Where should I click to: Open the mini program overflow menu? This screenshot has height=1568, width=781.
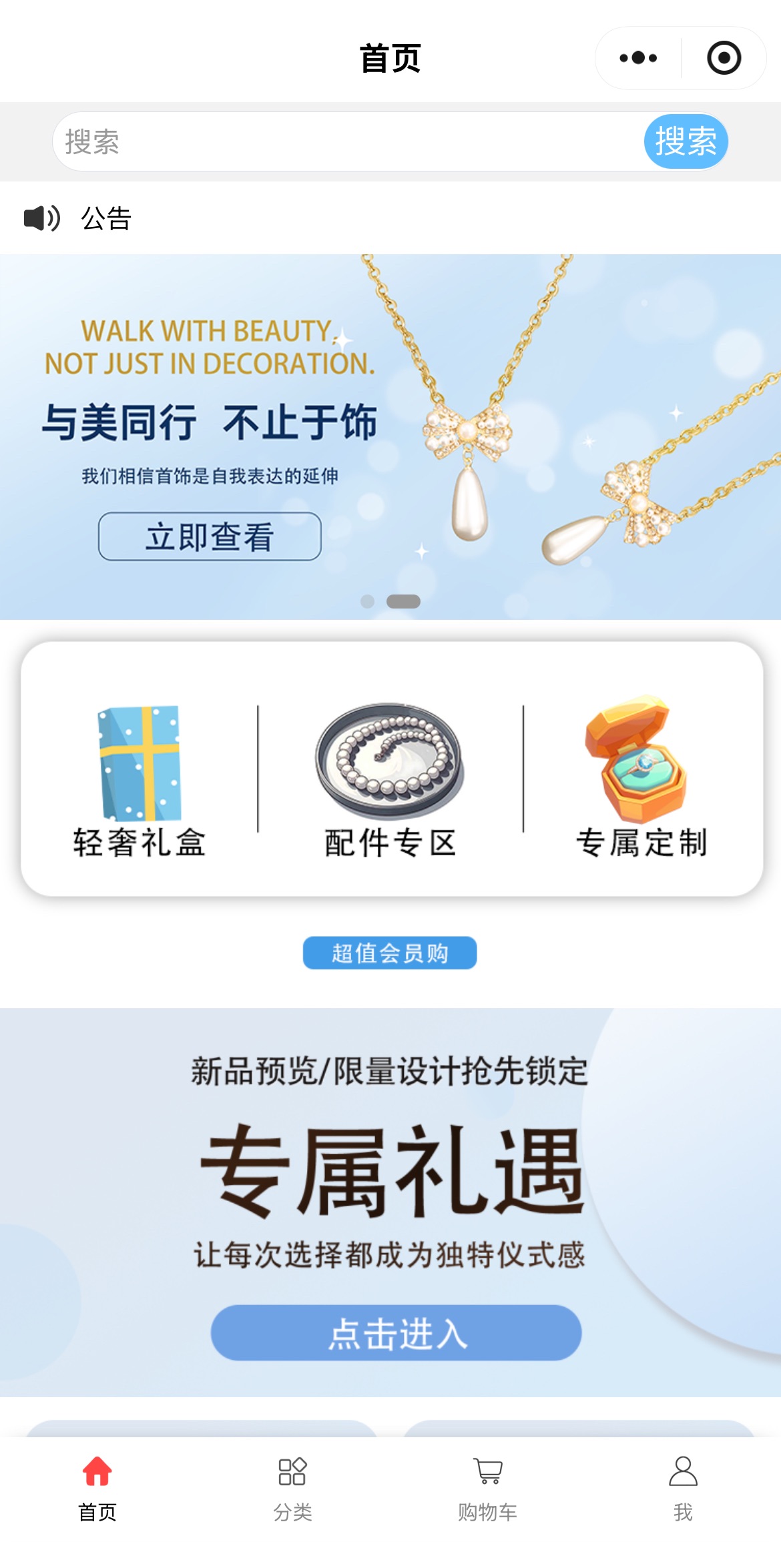click(x=638, y=58)
